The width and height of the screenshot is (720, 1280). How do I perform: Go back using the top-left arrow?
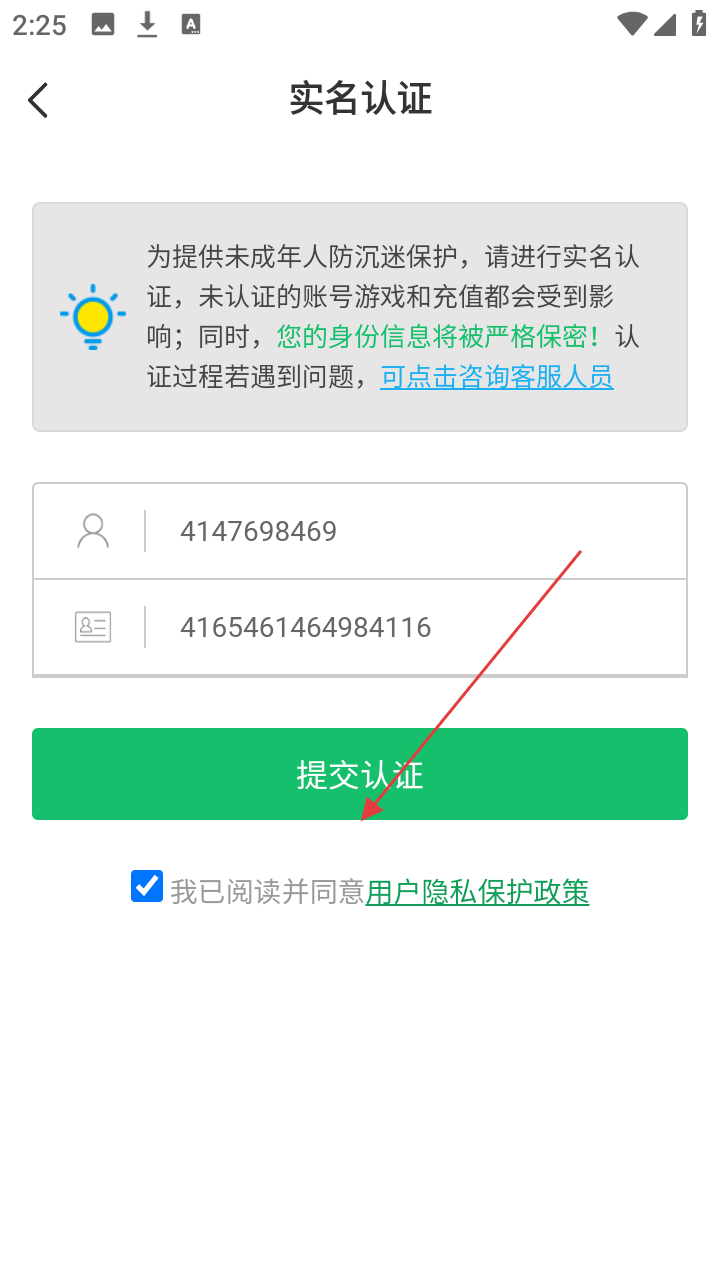click(38, 100)
